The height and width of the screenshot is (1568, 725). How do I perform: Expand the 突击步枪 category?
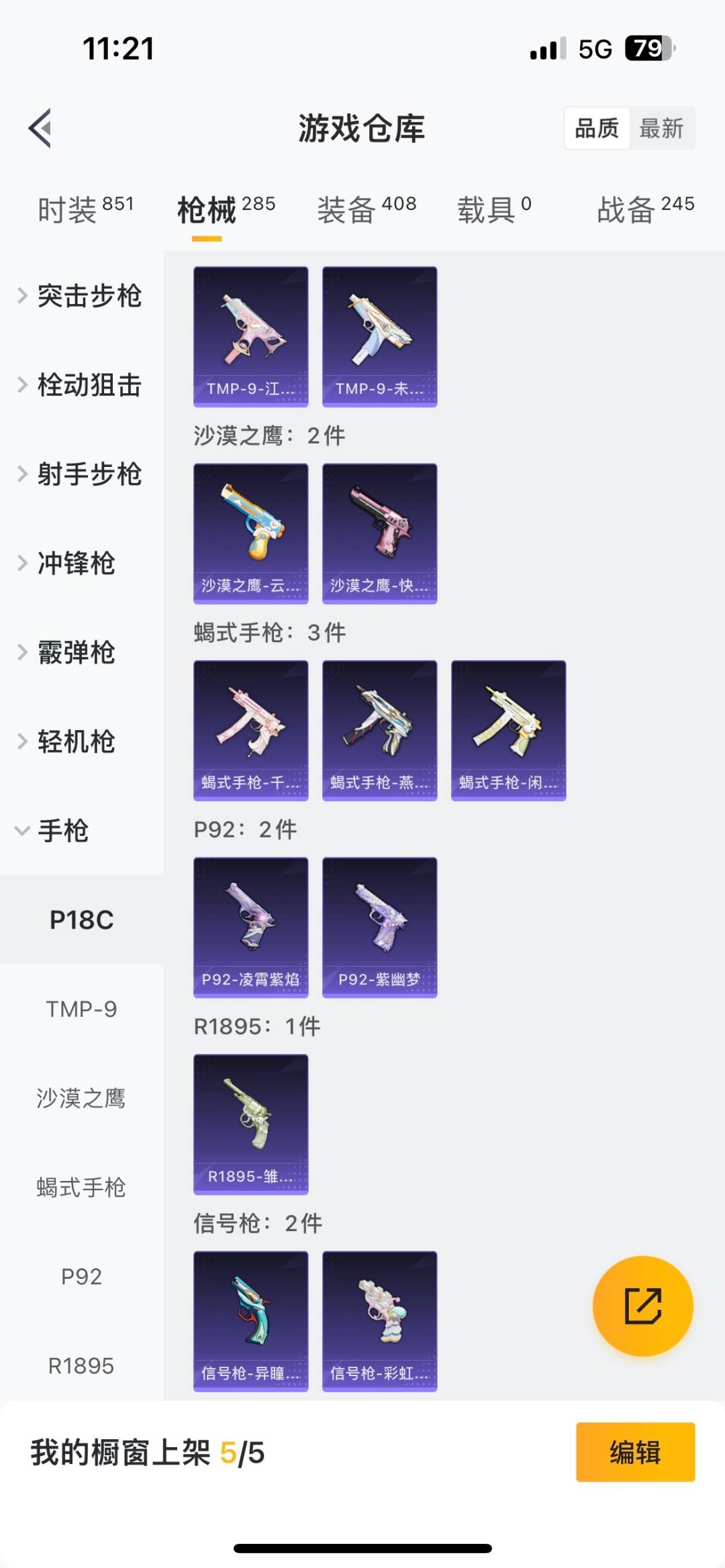coord(82,296)
